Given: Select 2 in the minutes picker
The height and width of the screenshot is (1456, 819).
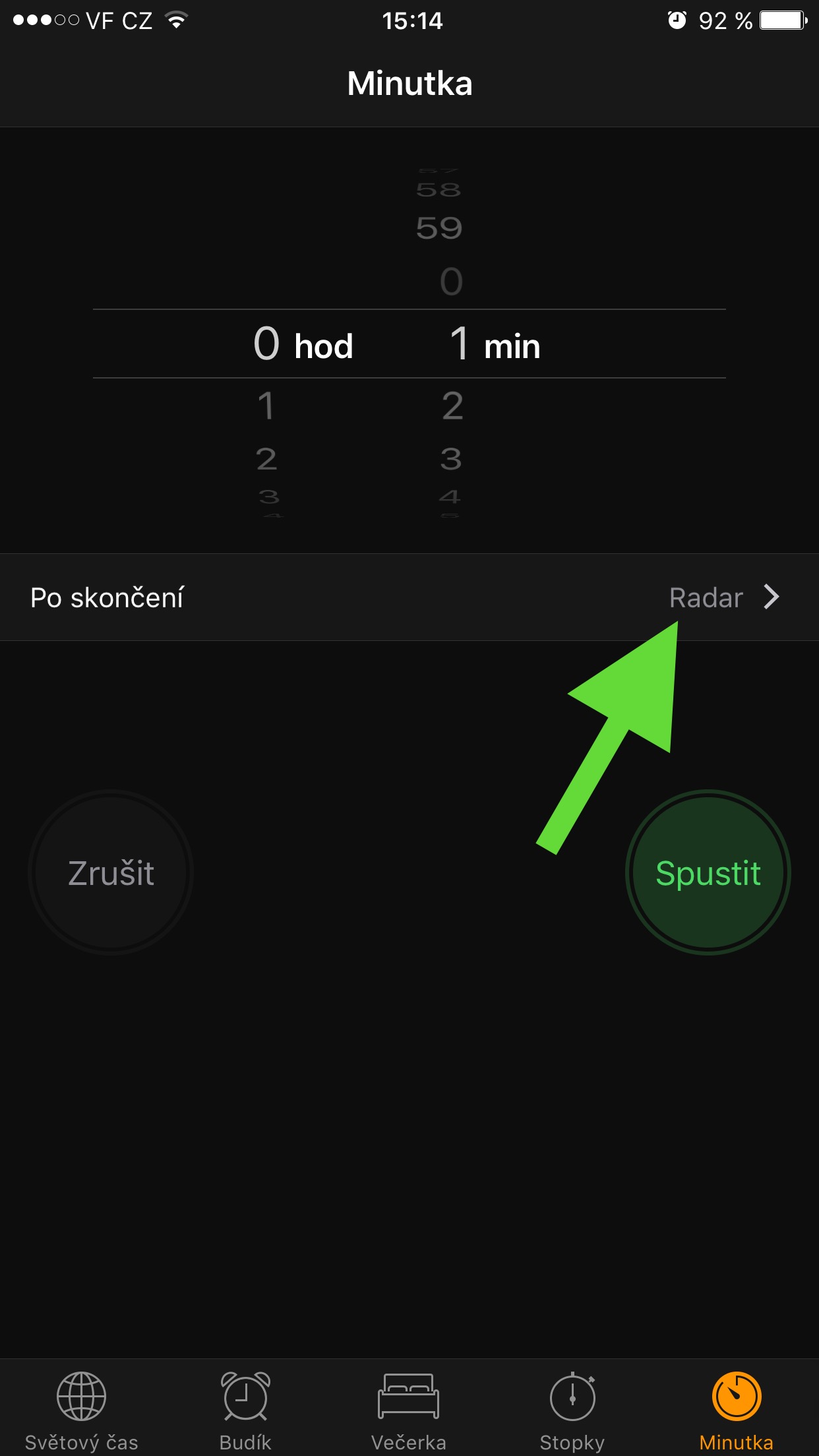Looking at the screenshot, I should [x=452, y=406].
